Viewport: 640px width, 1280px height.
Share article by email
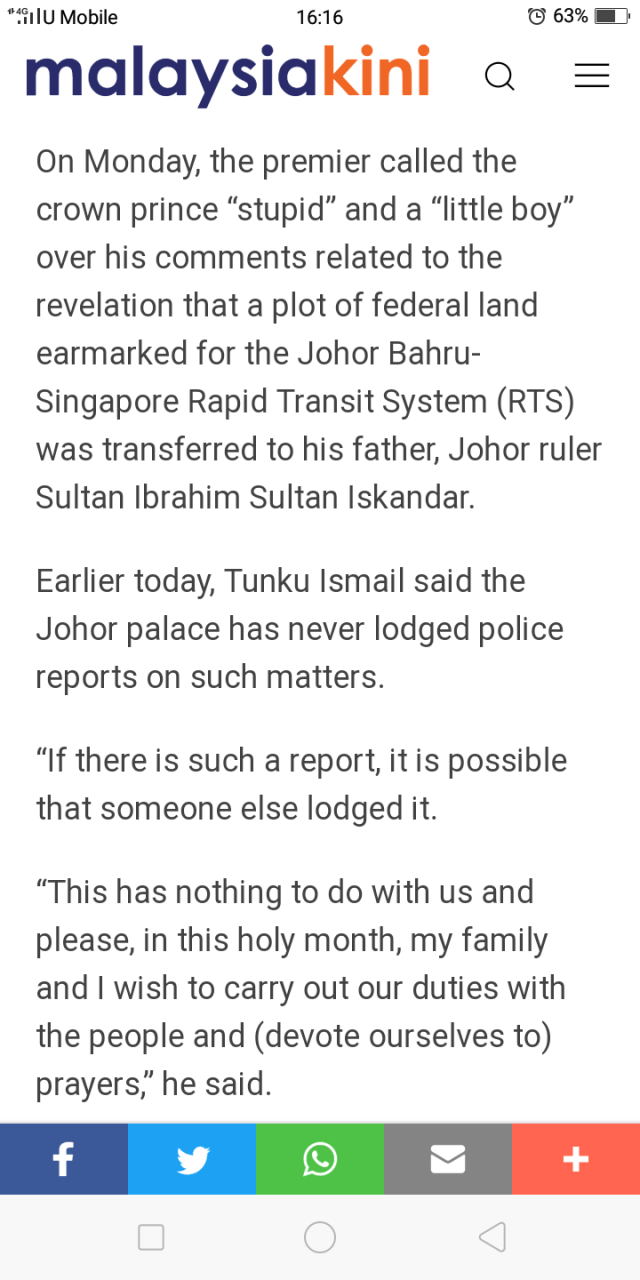pos(447,1159)
